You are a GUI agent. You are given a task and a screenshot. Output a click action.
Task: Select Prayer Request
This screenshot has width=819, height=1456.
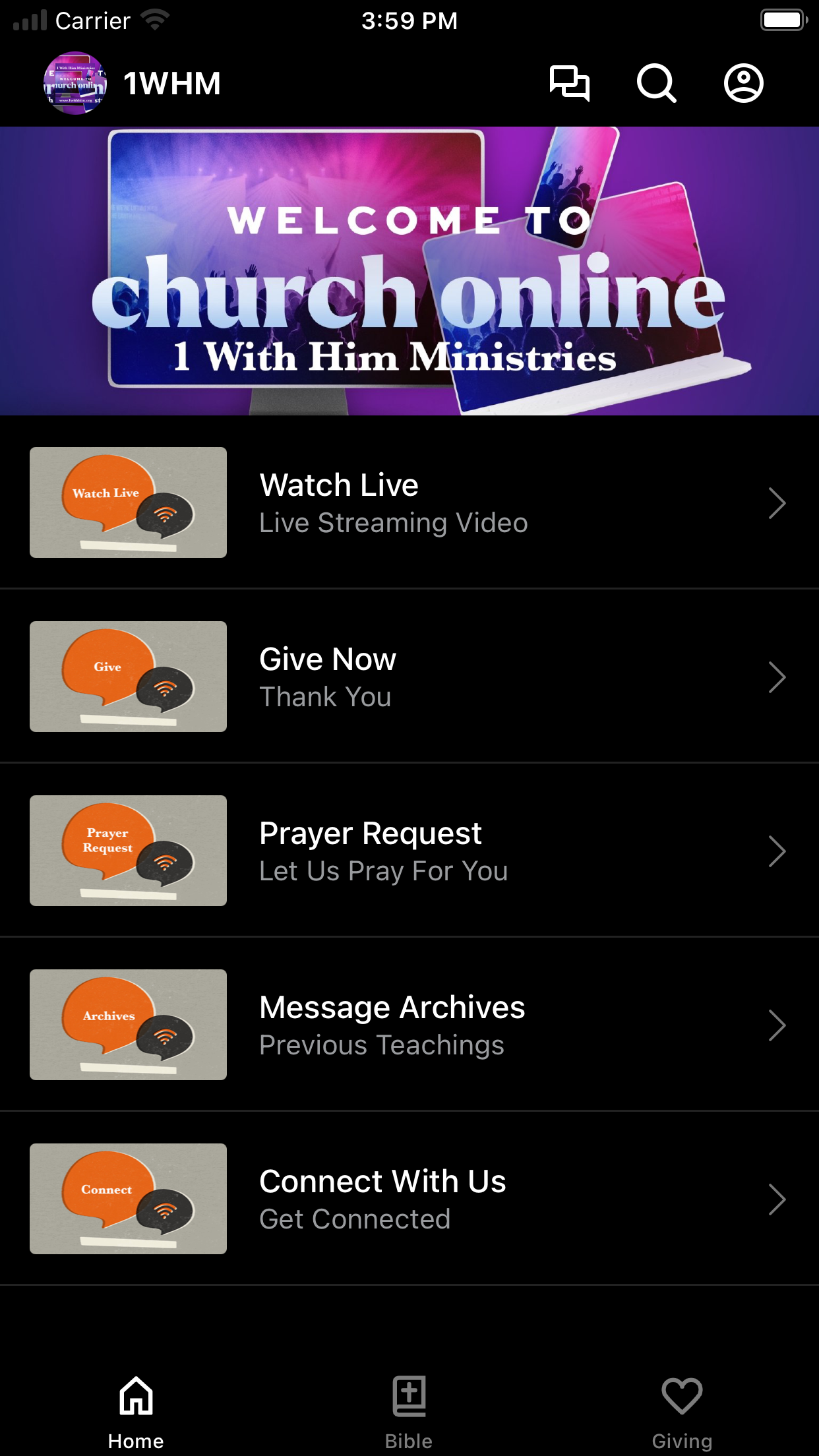(409, 851)
